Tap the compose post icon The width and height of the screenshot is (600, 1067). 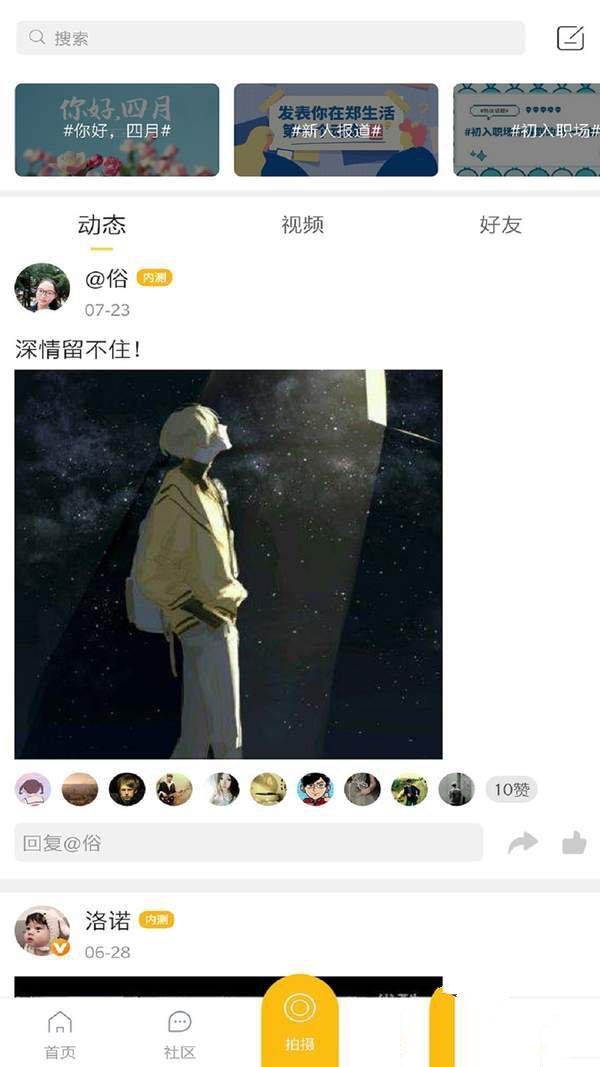pos(570,38)
